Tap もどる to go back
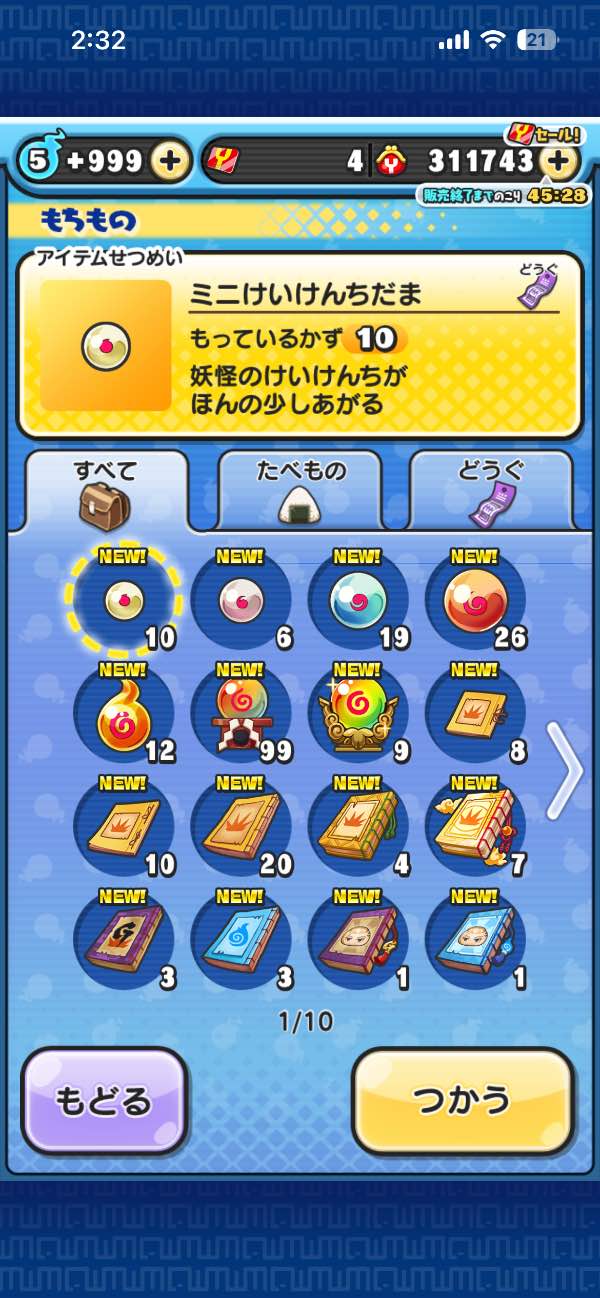Screen dimensions: 600x1298 [104, 1100]
